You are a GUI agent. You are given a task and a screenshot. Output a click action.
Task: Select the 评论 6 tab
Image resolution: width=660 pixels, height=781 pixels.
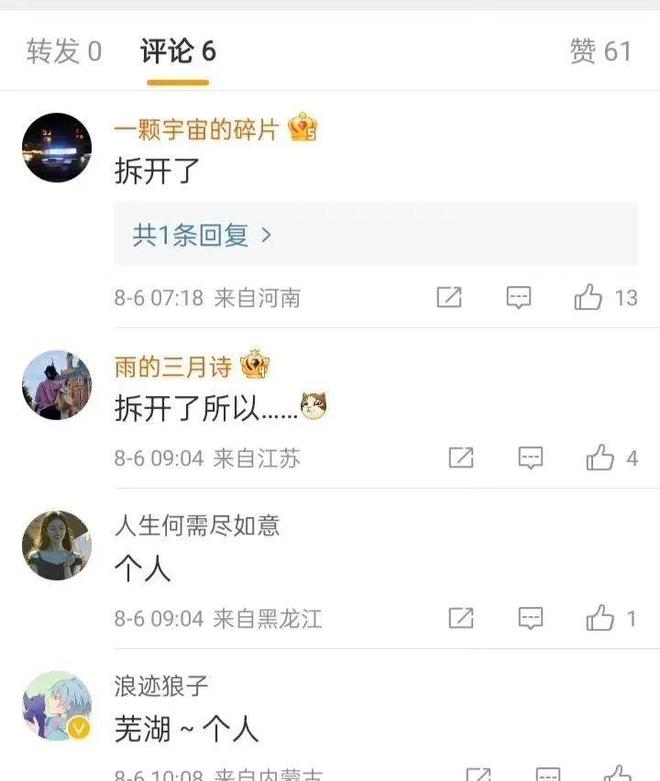coord(177,51)
